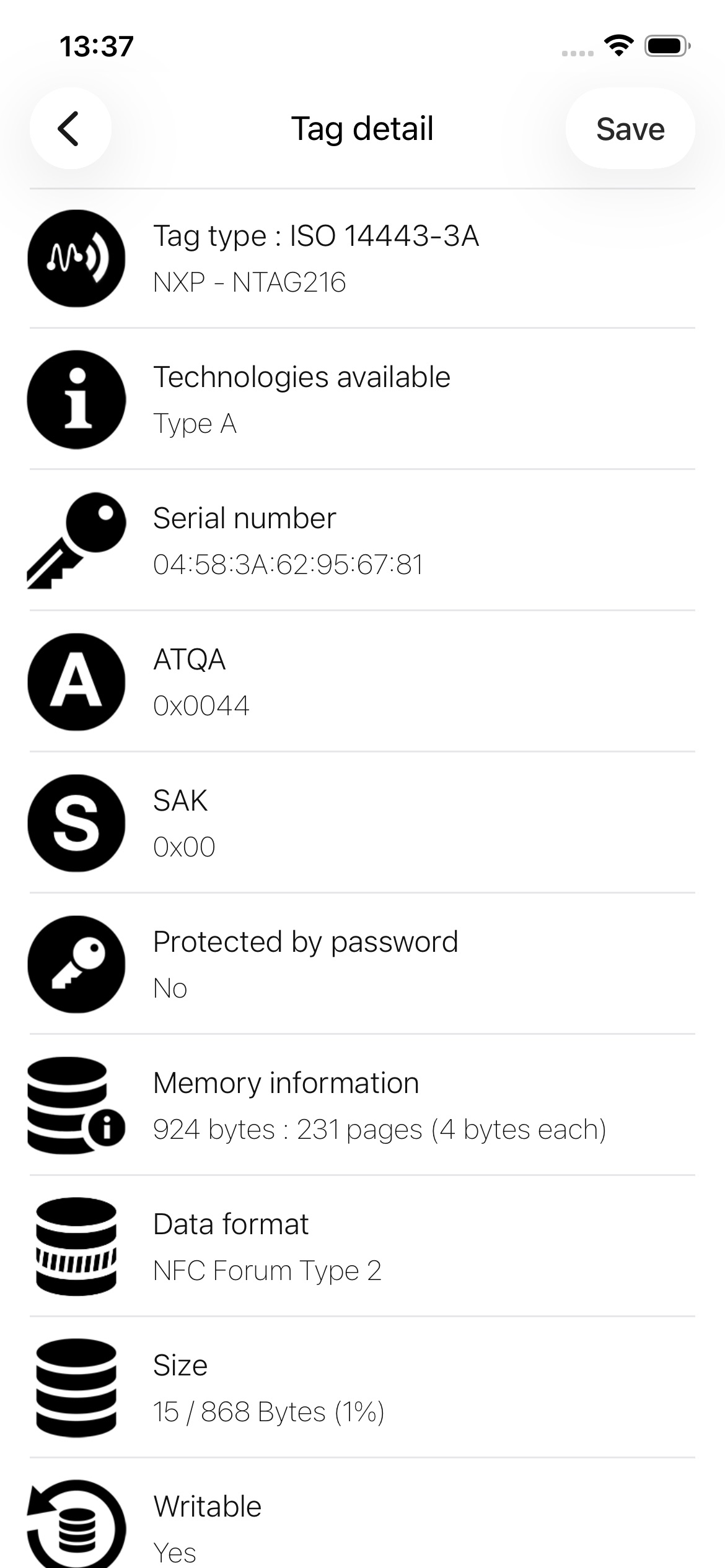Open the Tag detail title
Screen dimensions: 725x1568
362,128
